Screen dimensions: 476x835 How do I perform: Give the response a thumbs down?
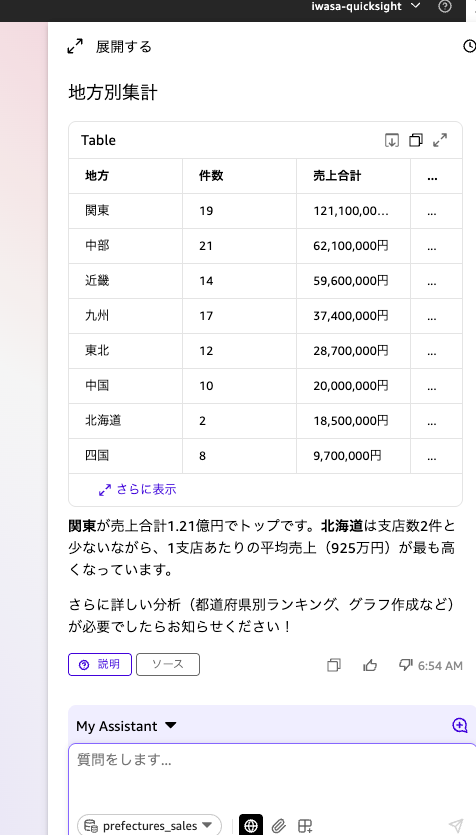(x=406, y=665)
